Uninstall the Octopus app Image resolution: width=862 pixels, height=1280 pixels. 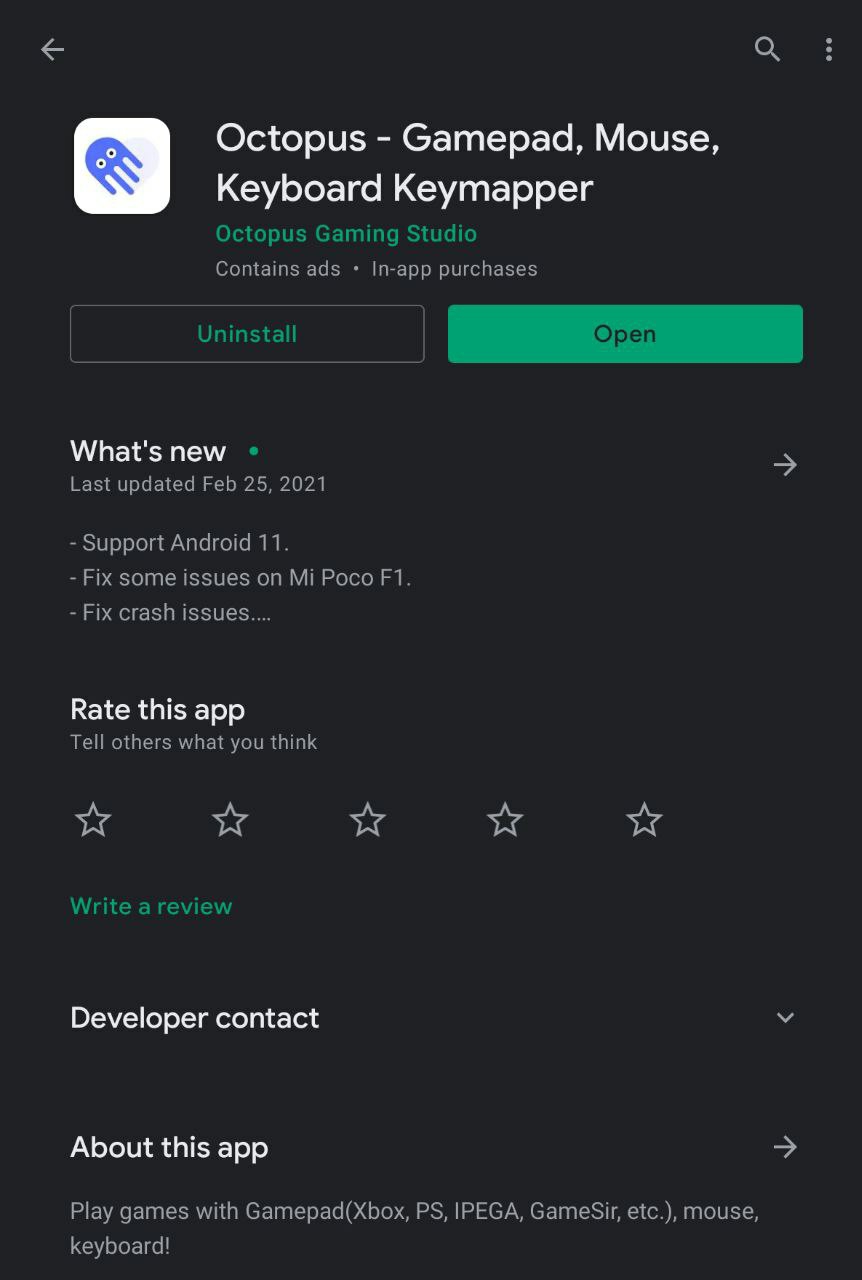coord(247,334)
